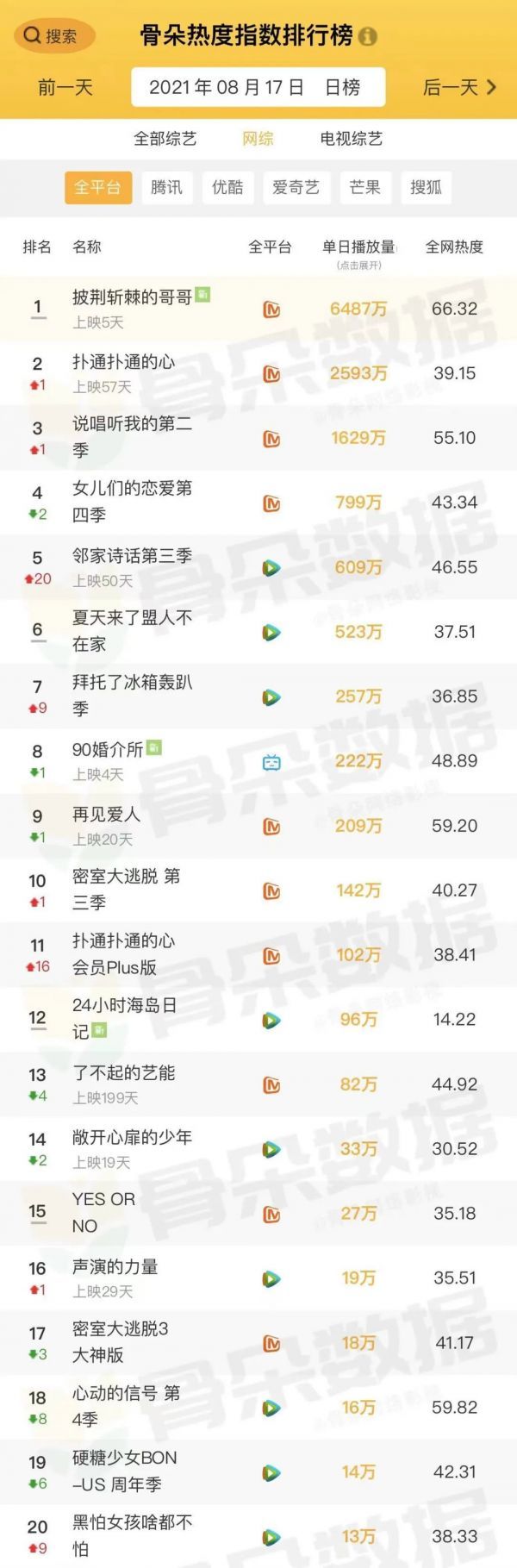The width and height of the screenshot is (517, 1568).
Task: Select the 网综 tab
Action: [258, 139]
